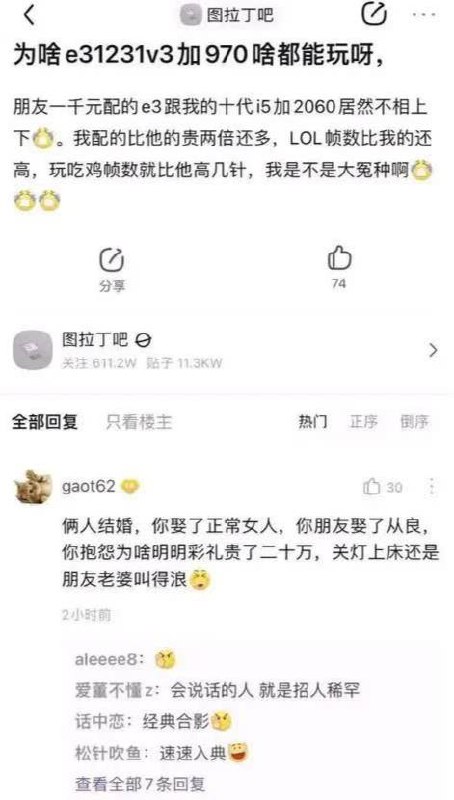Sort replies by 热门
This screenshot has height=800, width=454.
[x=313, y=422]
